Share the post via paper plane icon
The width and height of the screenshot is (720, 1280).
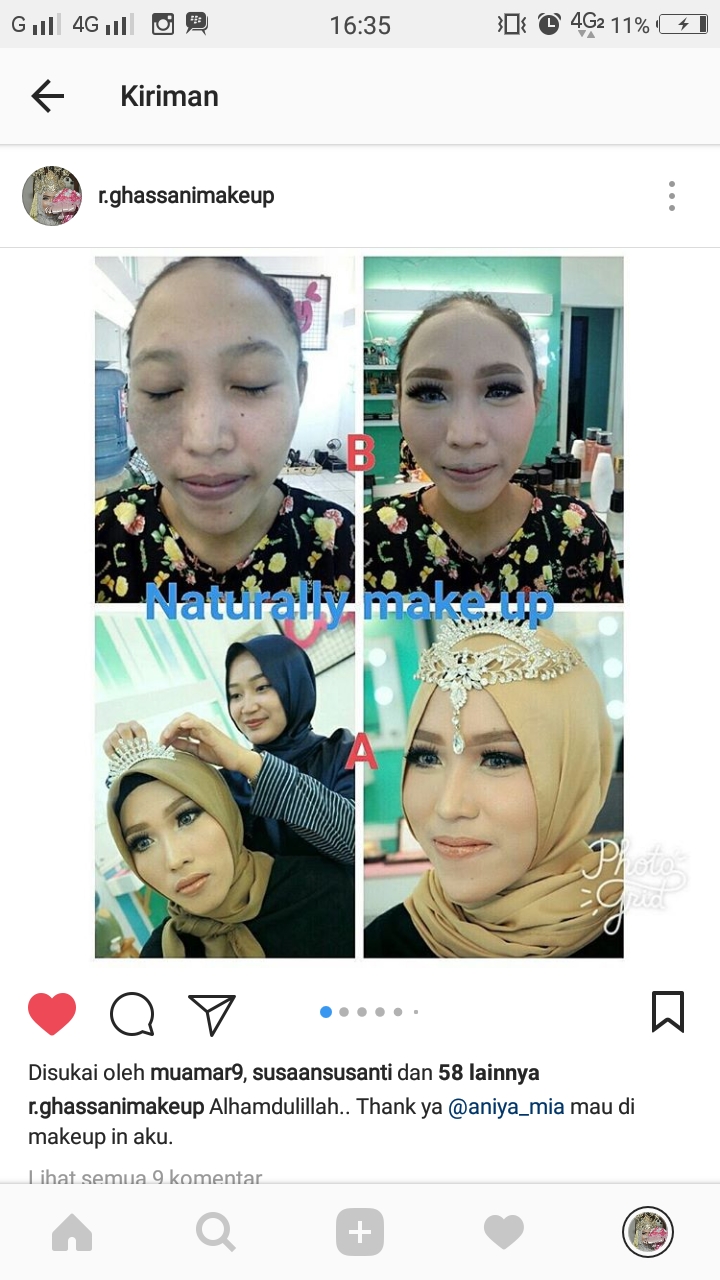(211, 1013)
